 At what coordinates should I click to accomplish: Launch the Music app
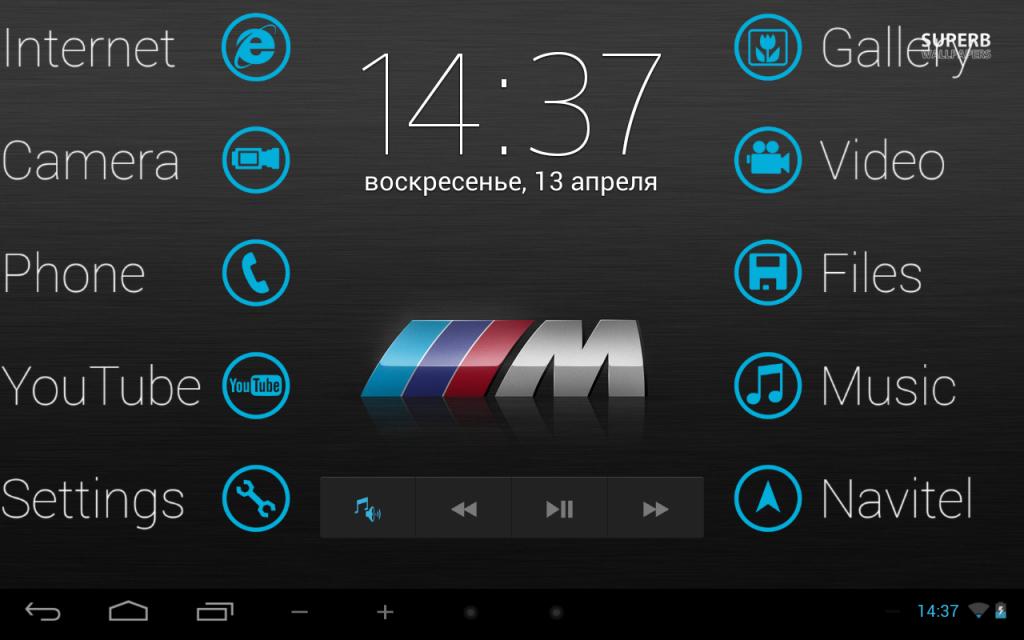pos(768,385)
